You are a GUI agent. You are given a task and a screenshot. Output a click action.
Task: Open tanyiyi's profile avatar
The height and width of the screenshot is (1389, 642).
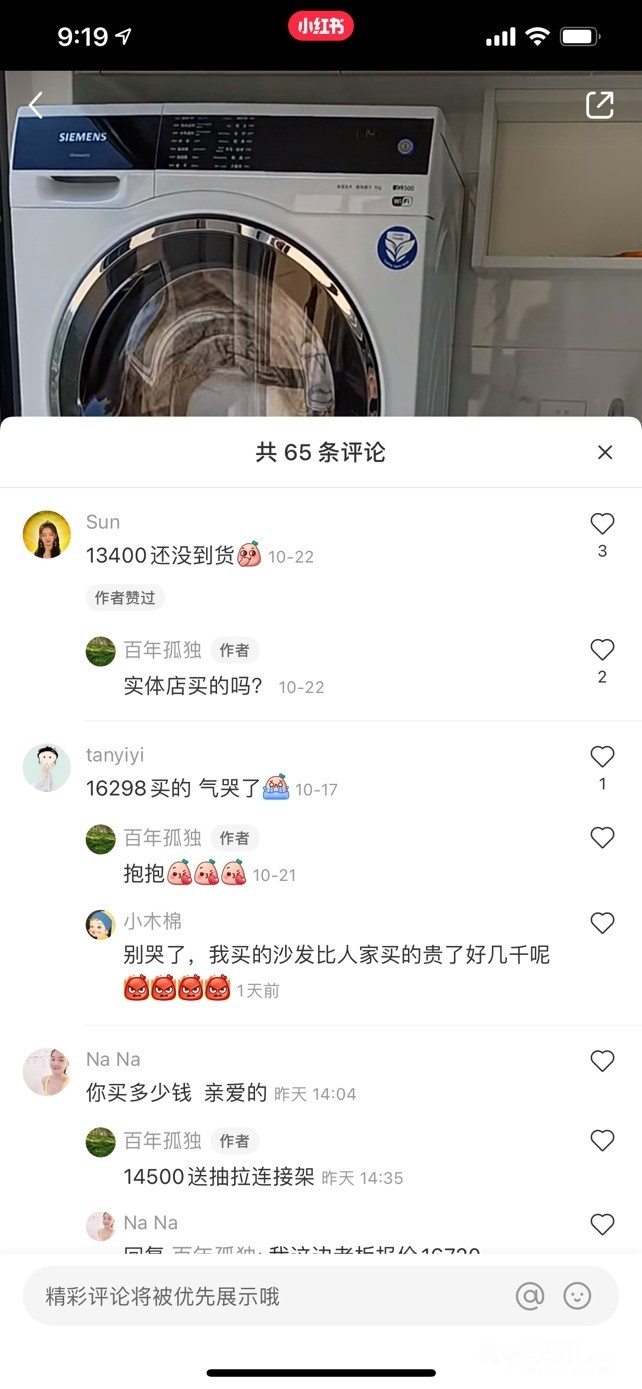(x=47, y=768)
